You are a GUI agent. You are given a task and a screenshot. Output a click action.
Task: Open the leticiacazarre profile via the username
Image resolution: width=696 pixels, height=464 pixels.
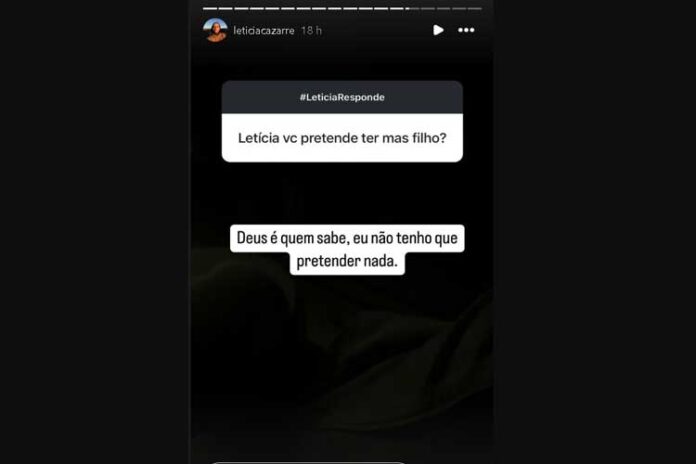coord(263,31)
